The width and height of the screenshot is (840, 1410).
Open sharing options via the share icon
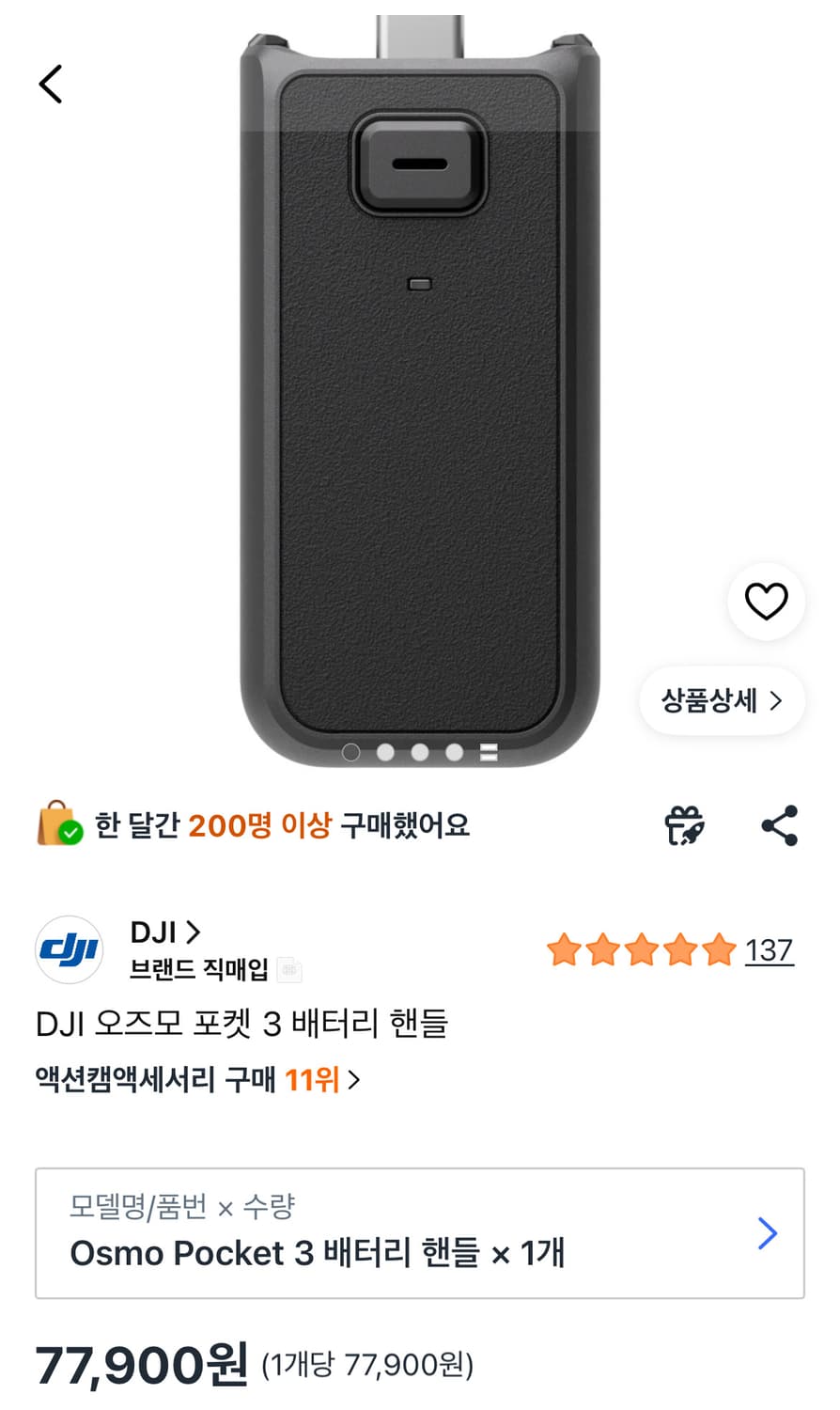781,825
